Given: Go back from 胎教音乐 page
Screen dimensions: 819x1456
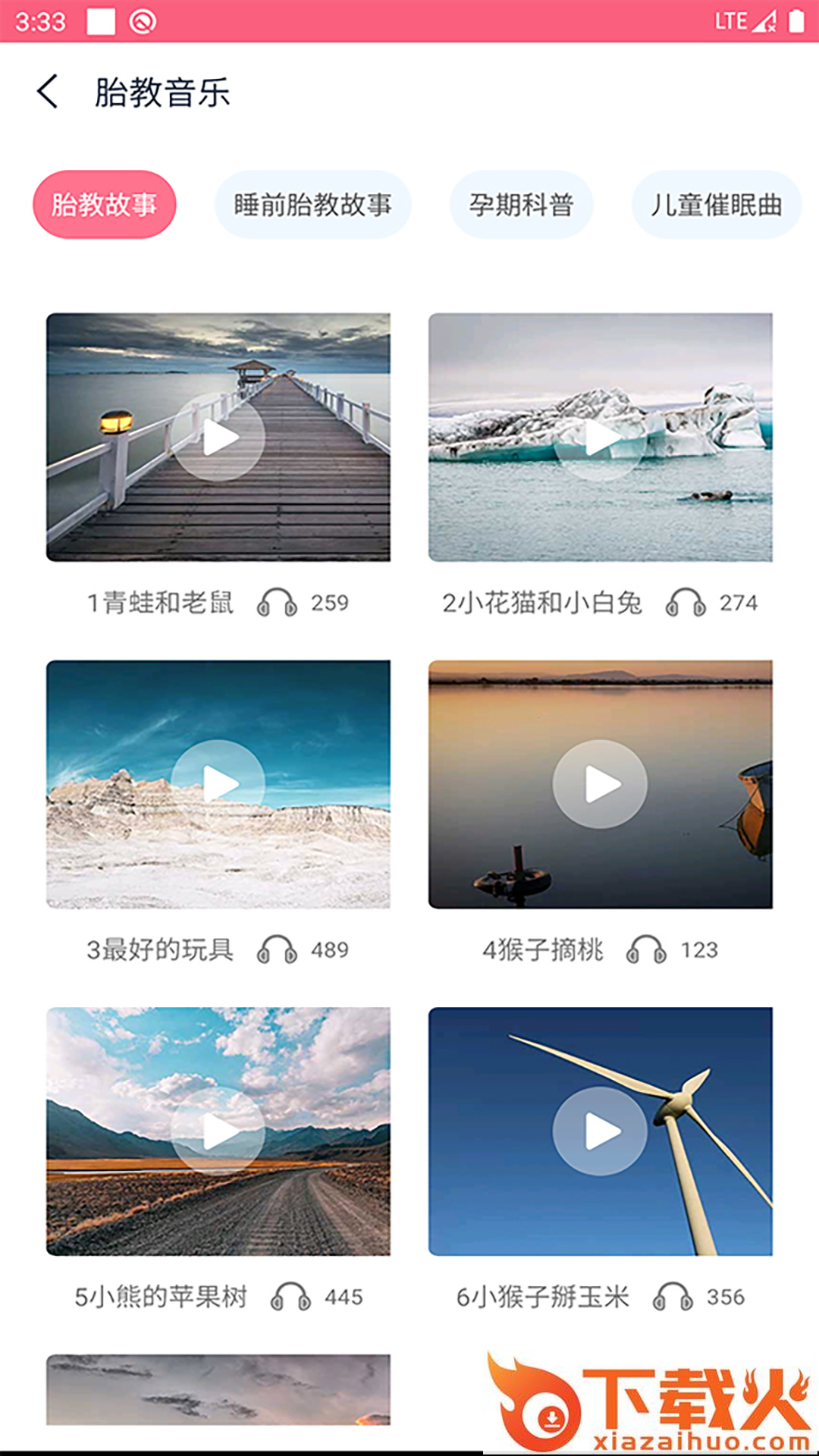Looking at the screenshot, I should [48, 92].
